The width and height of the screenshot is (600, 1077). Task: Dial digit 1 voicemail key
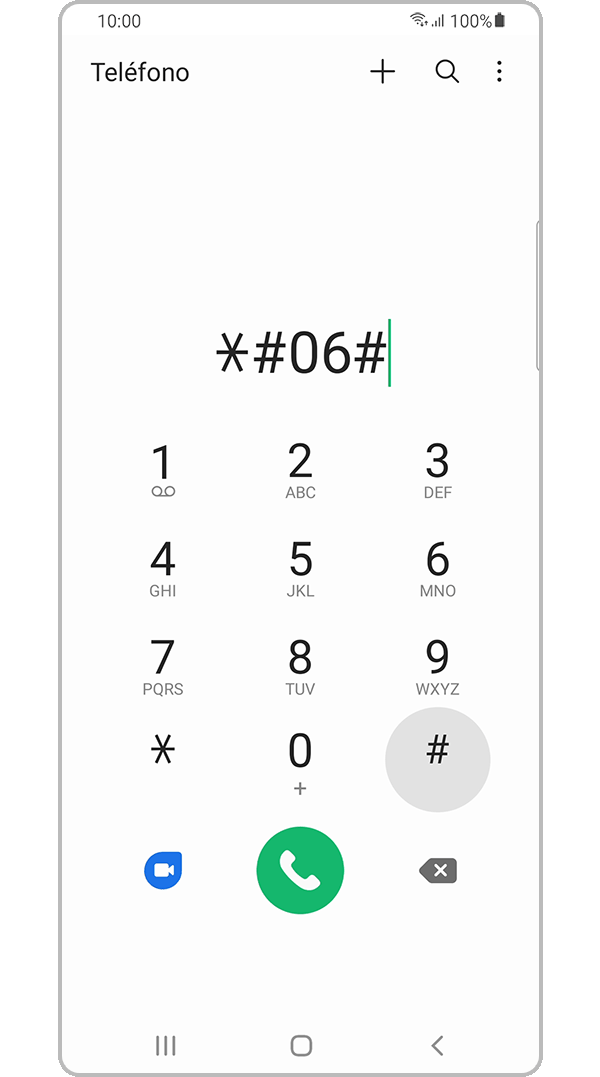point(163,471)
